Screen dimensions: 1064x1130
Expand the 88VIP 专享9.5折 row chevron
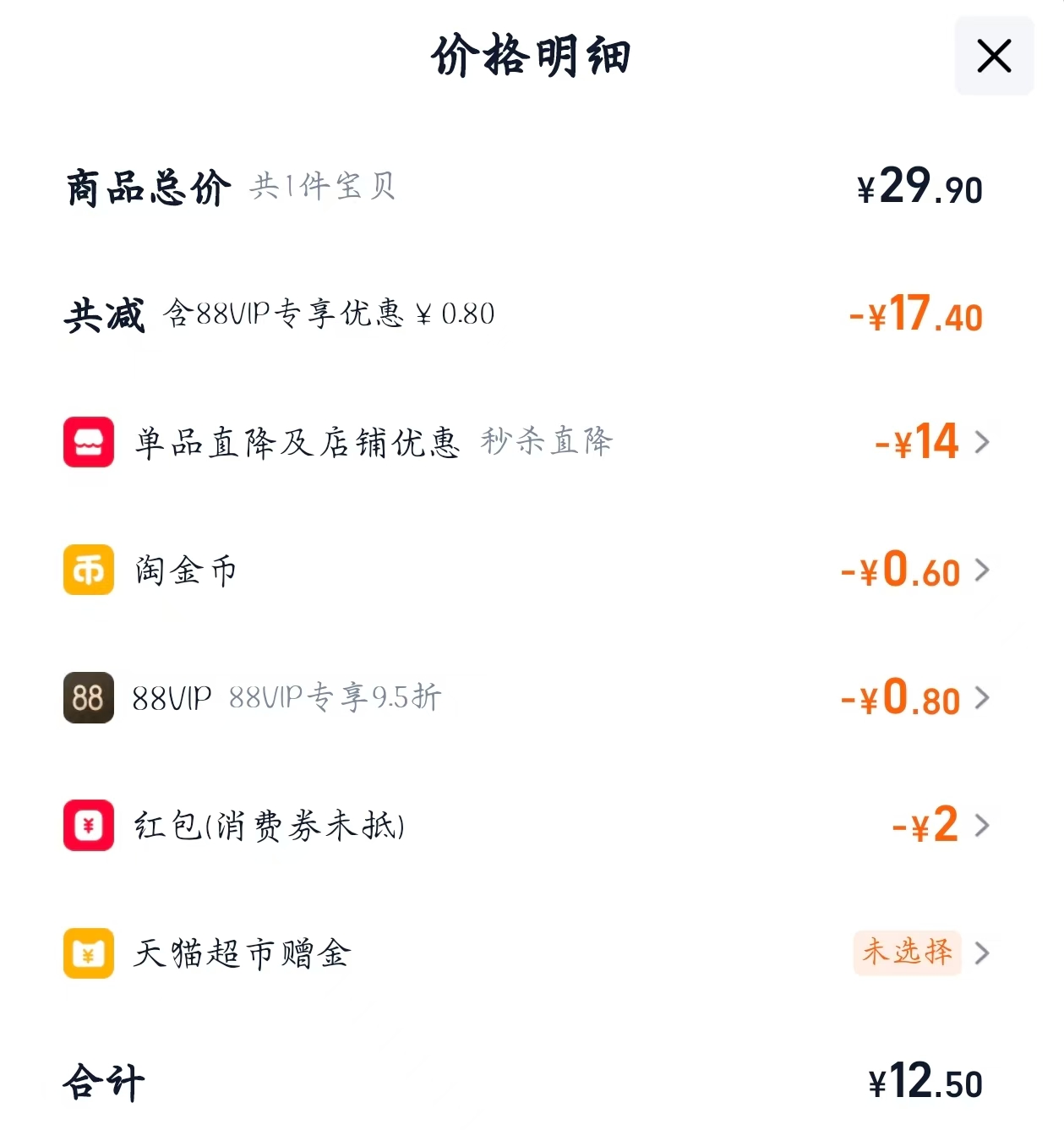coord(982,698)
